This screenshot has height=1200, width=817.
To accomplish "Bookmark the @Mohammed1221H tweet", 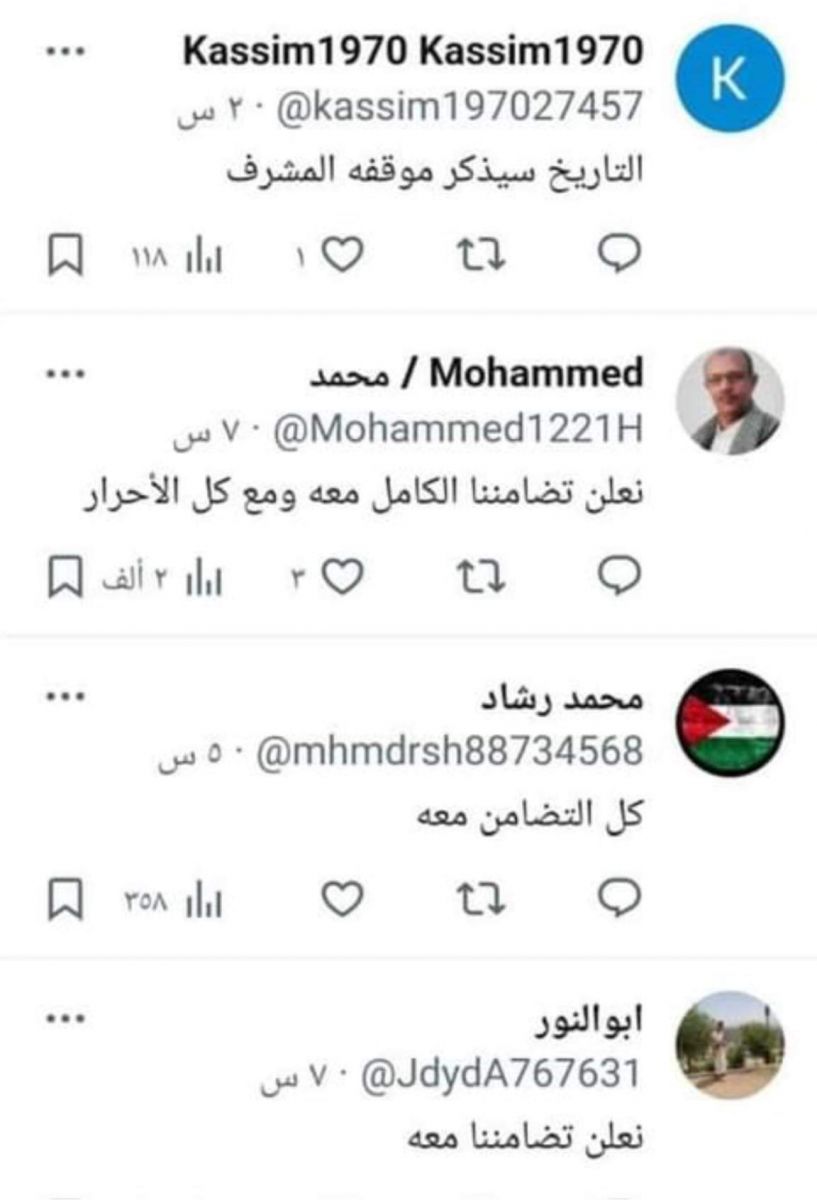I will pos(66,578).
